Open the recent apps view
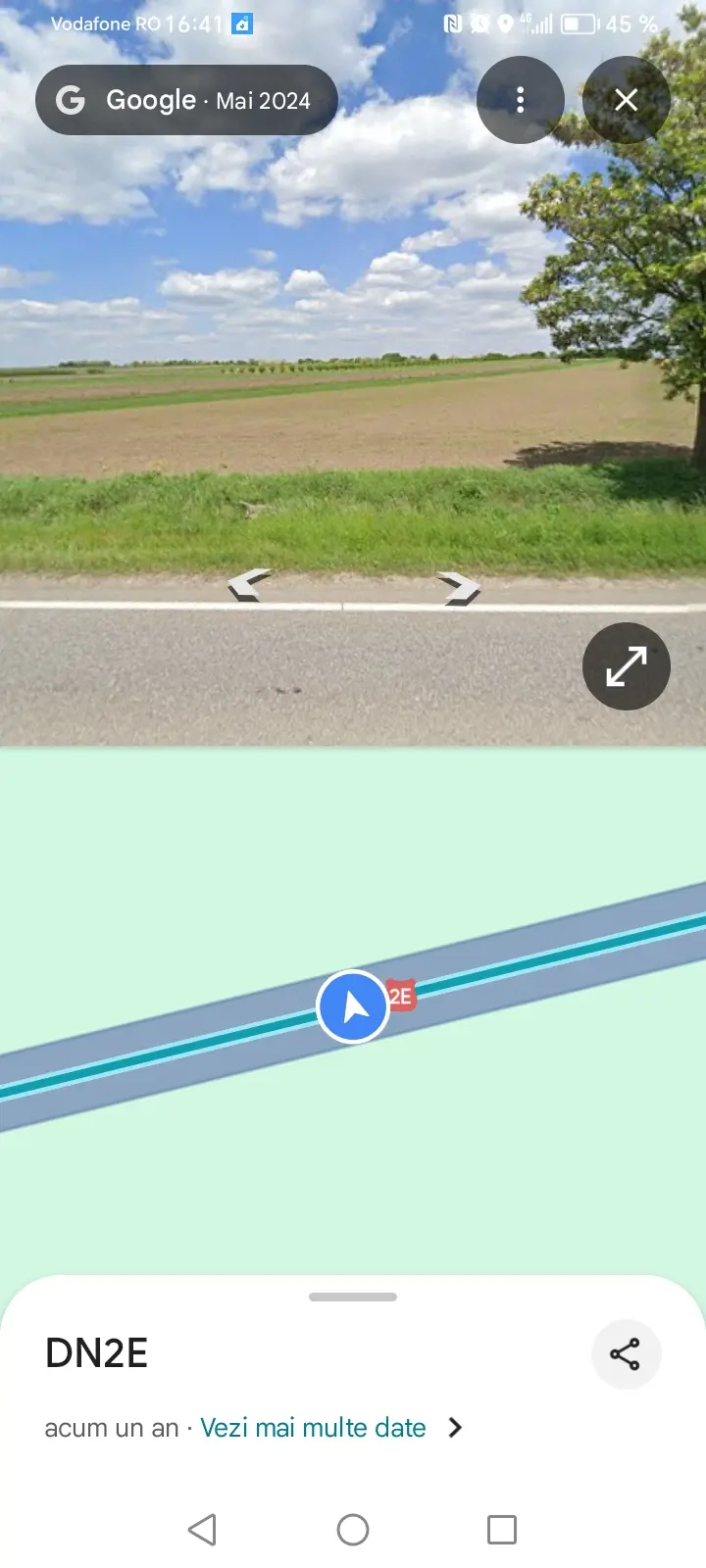This screenshot has height=1568, width=706. tap(502, 1529)
